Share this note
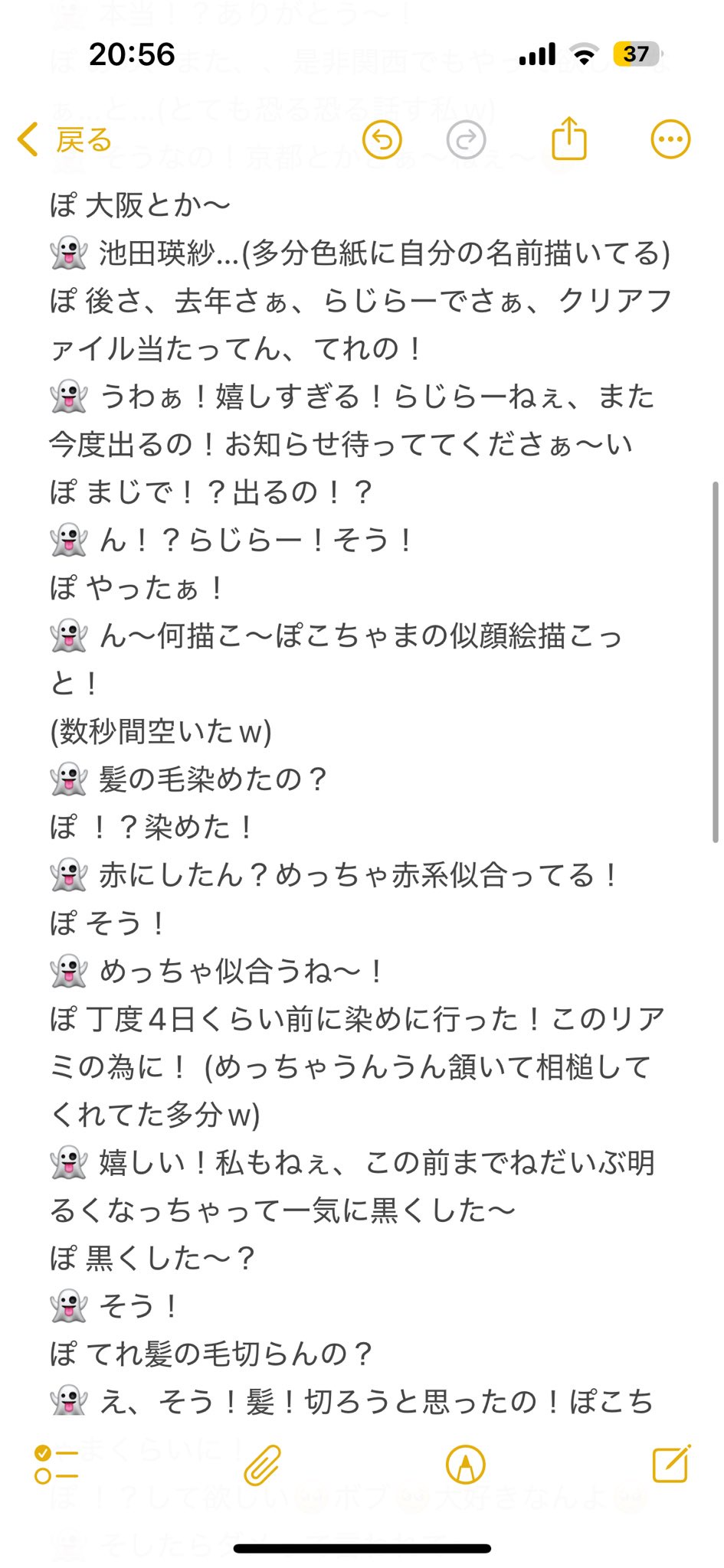 (569, 139)
